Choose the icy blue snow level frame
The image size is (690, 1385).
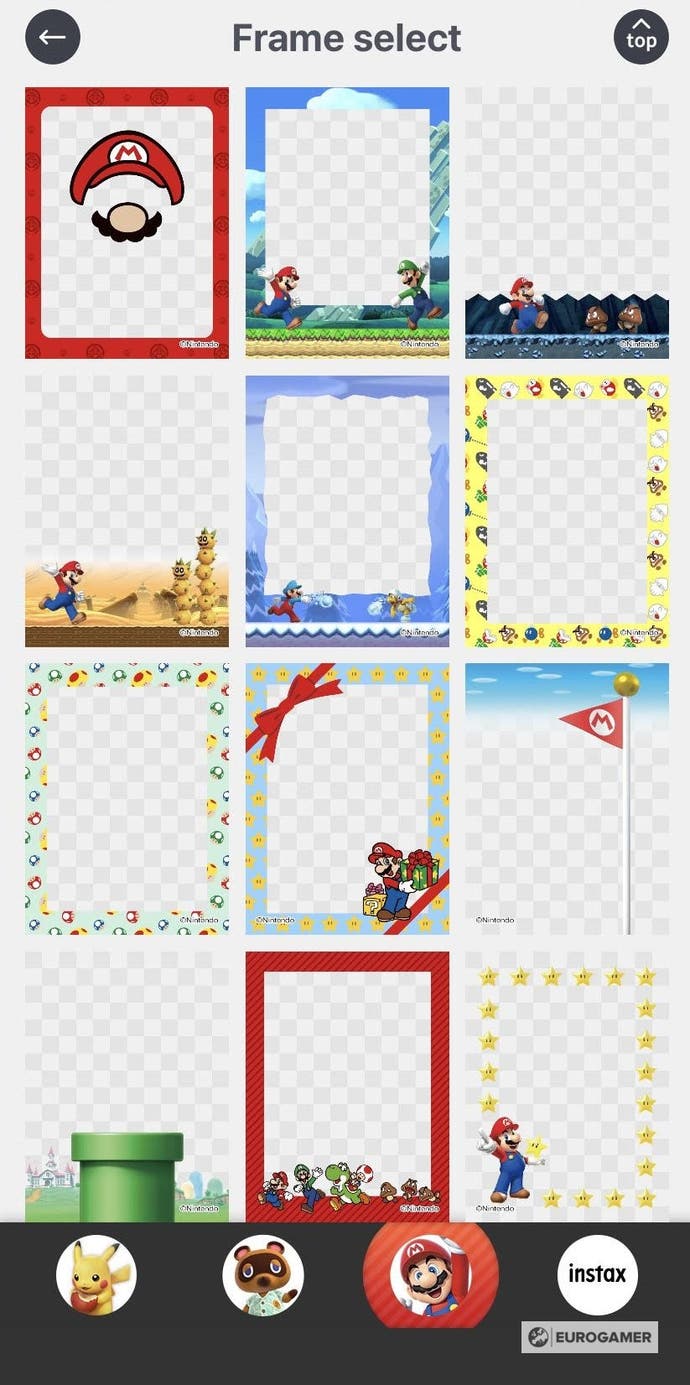click(x=347, y=511)
